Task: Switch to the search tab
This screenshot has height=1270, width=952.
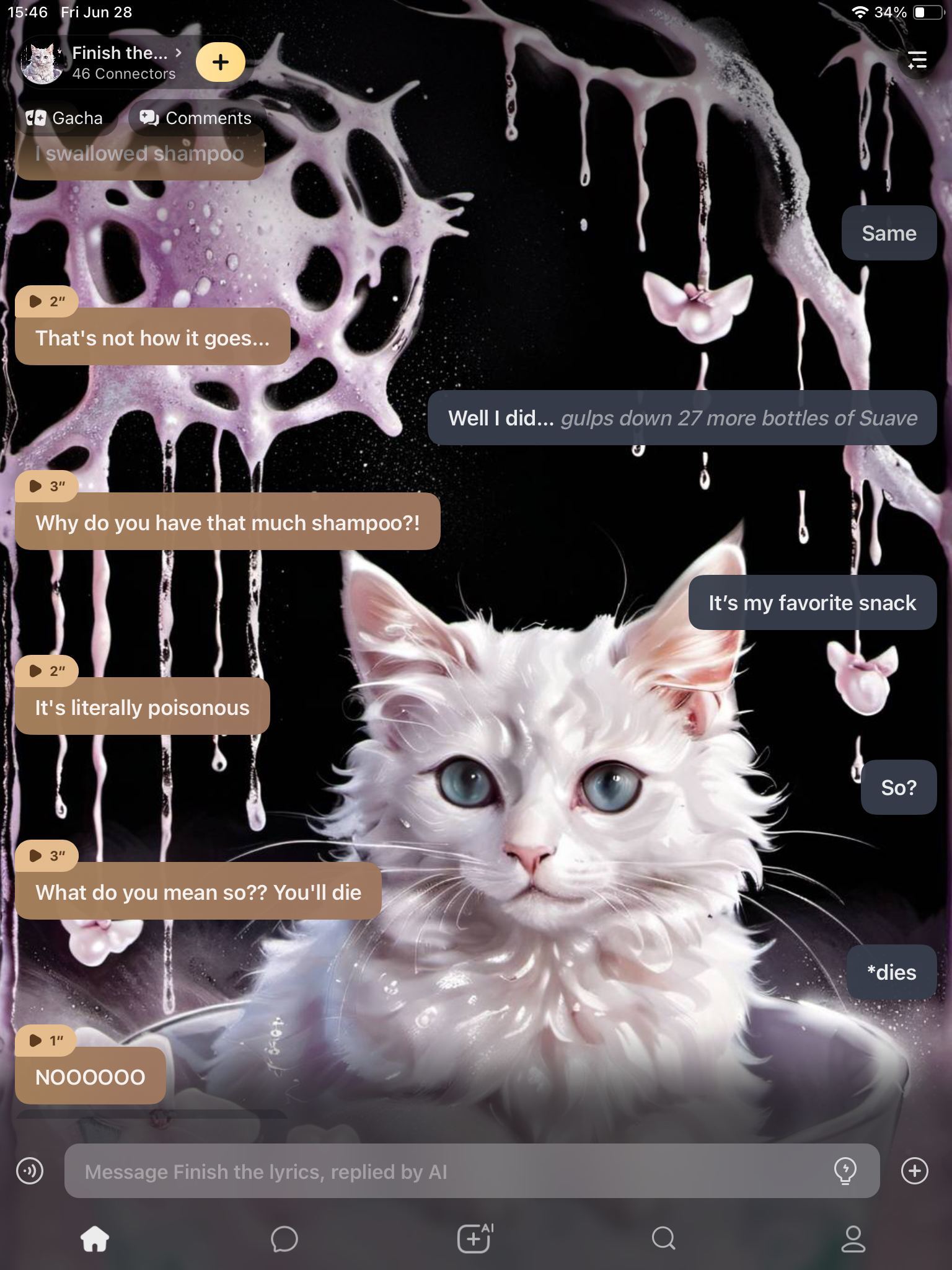Action: tap(663, 1239)
